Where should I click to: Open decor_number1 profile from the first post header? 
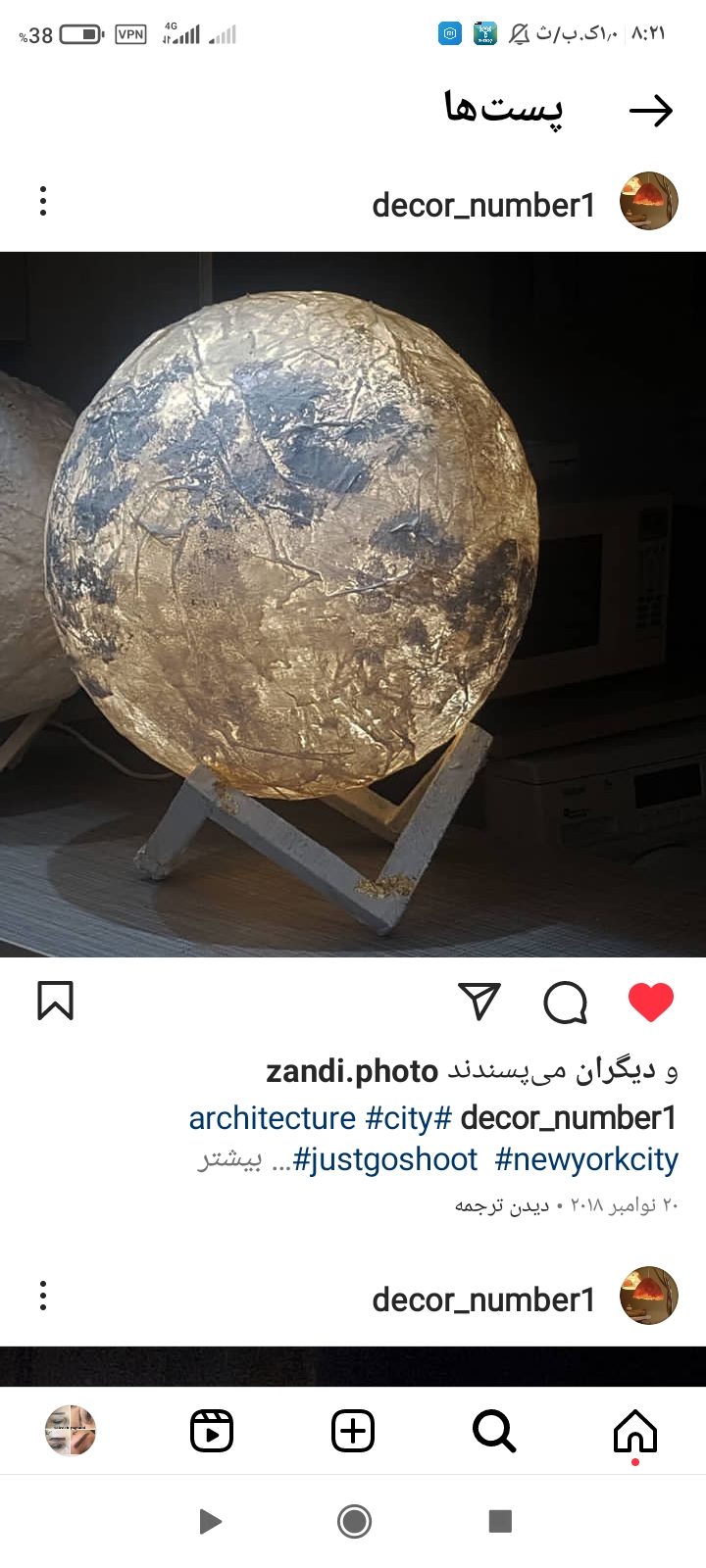click(x=484, y=205)
